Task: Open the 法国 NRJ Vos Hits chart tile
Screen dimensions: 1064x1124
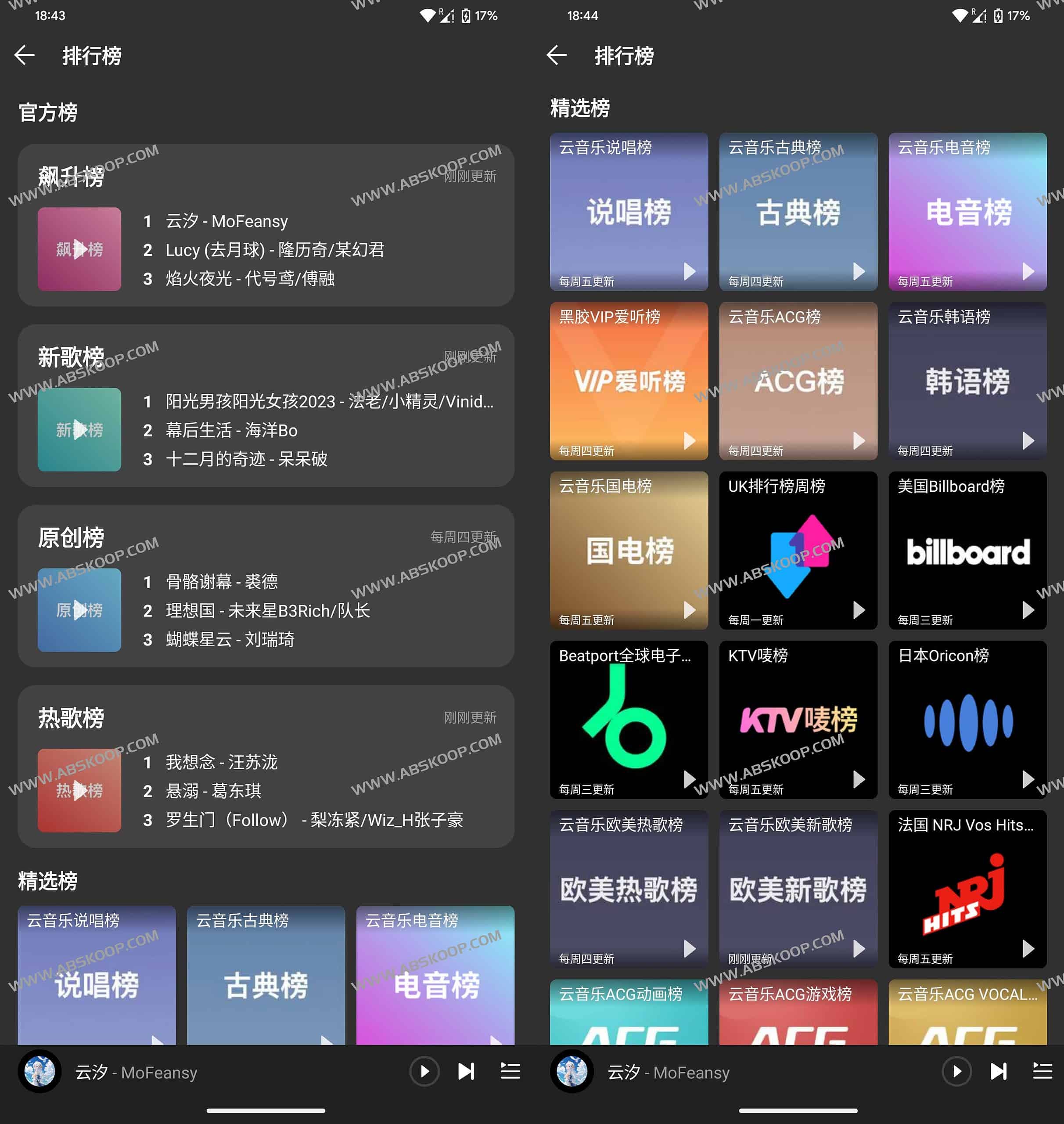Action: tap(967, 889)
